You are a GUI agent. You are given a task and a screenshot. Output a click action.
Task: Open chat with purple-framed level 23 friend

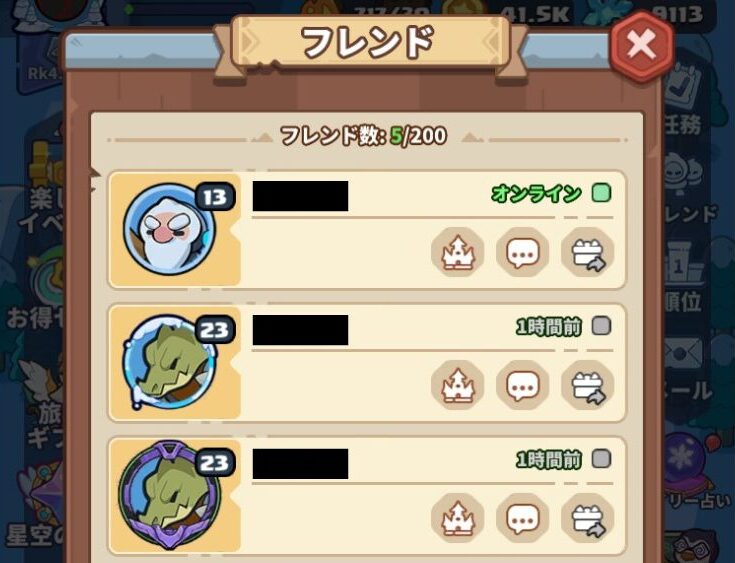pos(522,518)
